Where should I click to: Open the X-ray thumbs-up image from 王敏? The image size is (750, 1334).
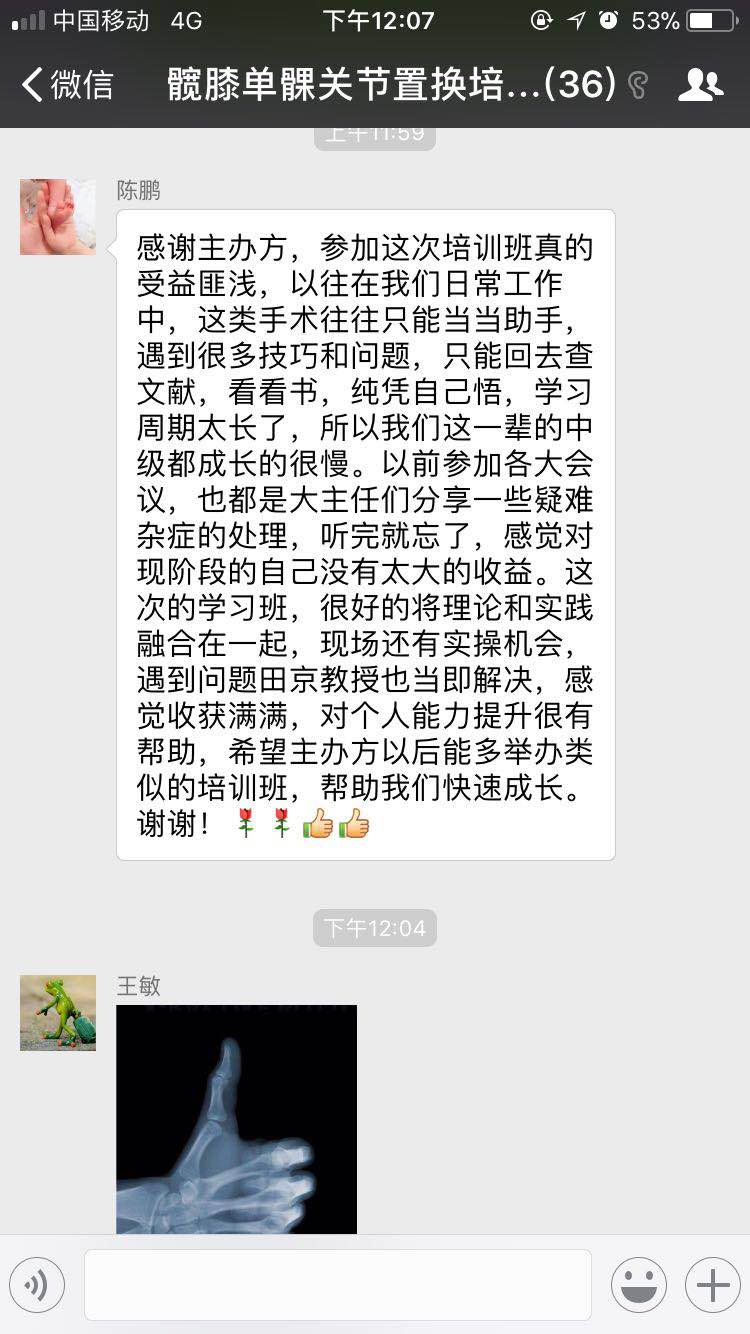tap(236, 1118)
